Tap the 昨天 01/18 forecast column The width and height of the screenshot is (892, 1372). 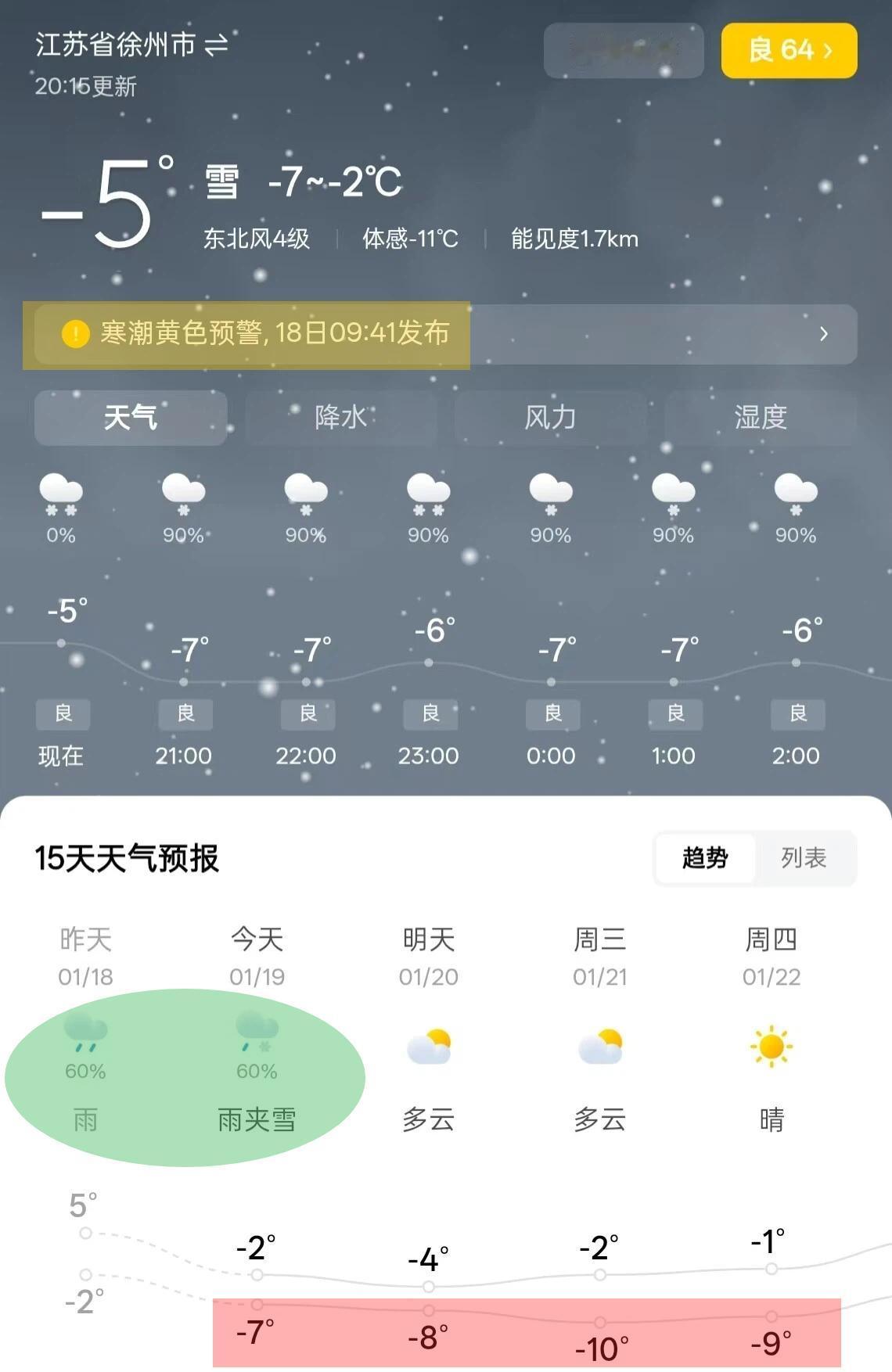86,956
